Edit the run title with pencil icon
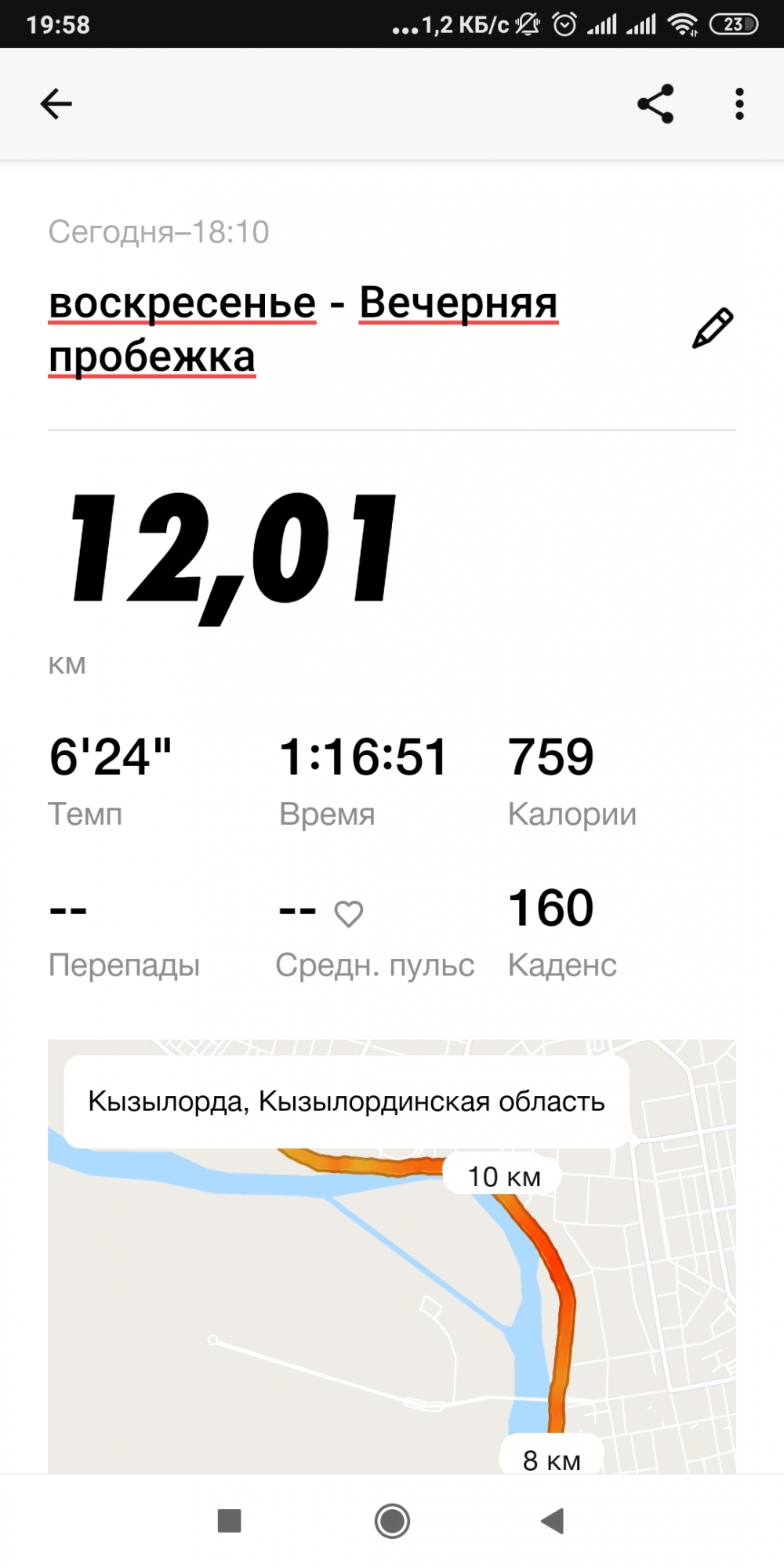Screen dimensions: 784x1568 (712, 328)
